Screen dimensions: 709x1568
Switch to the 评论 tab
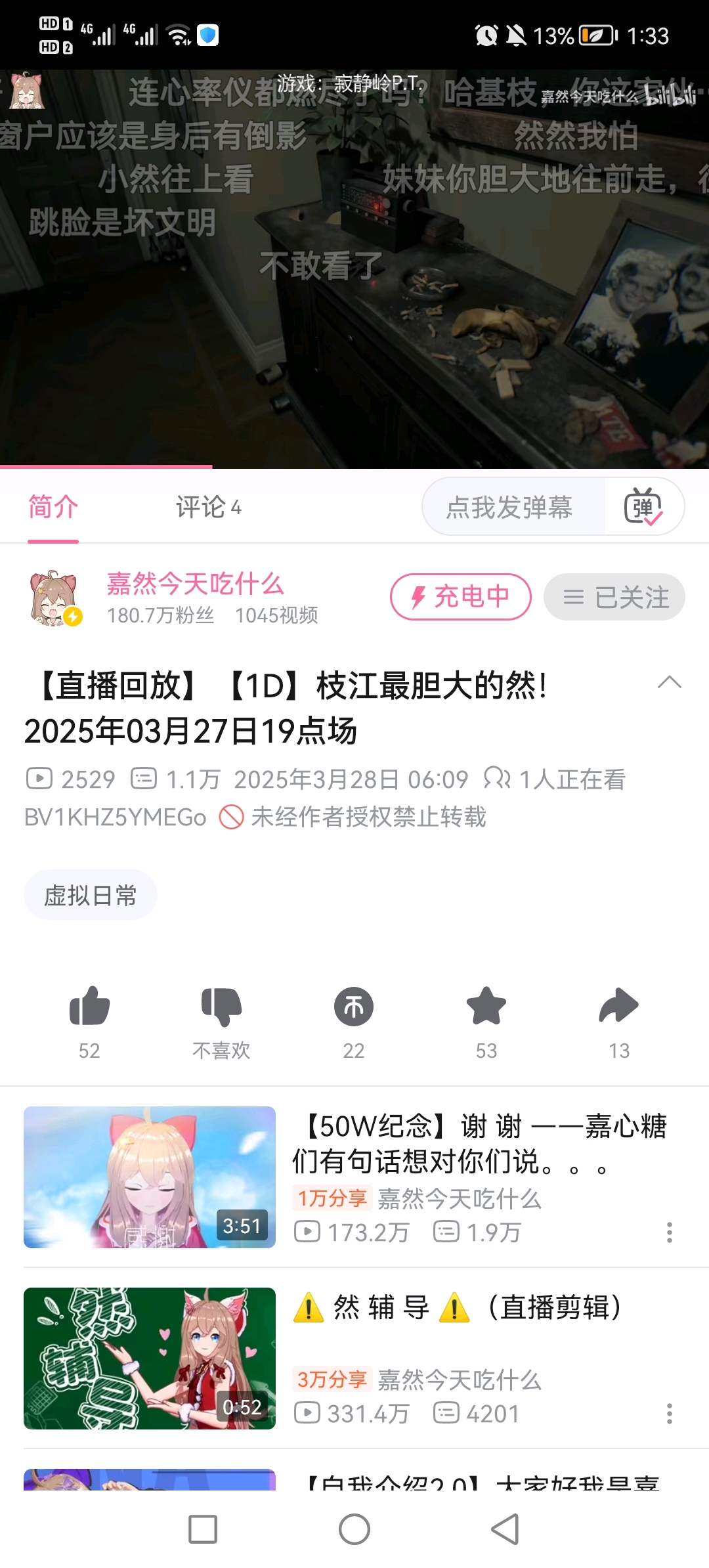pos(208,507)
